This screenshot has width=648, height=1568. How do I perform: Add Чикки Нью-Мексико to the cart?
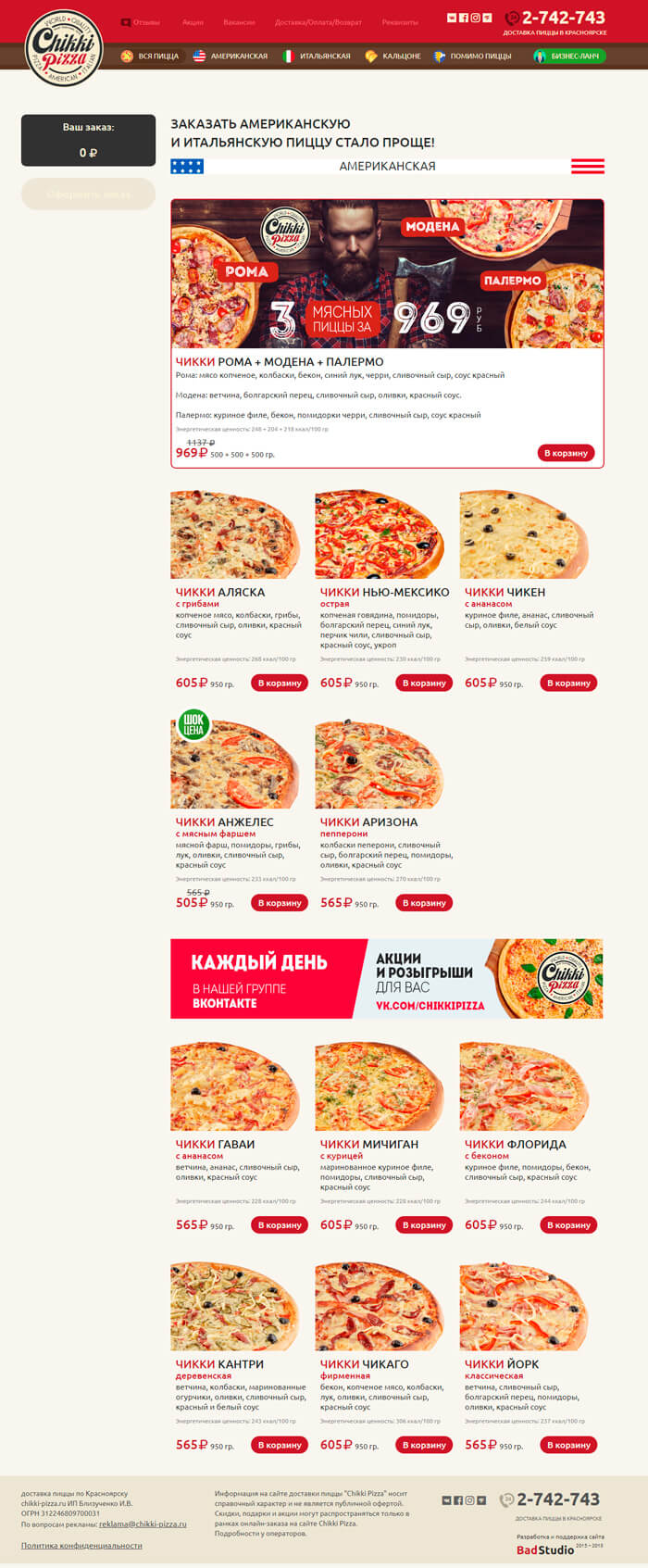pyautogui.click(x=424, y=683)
